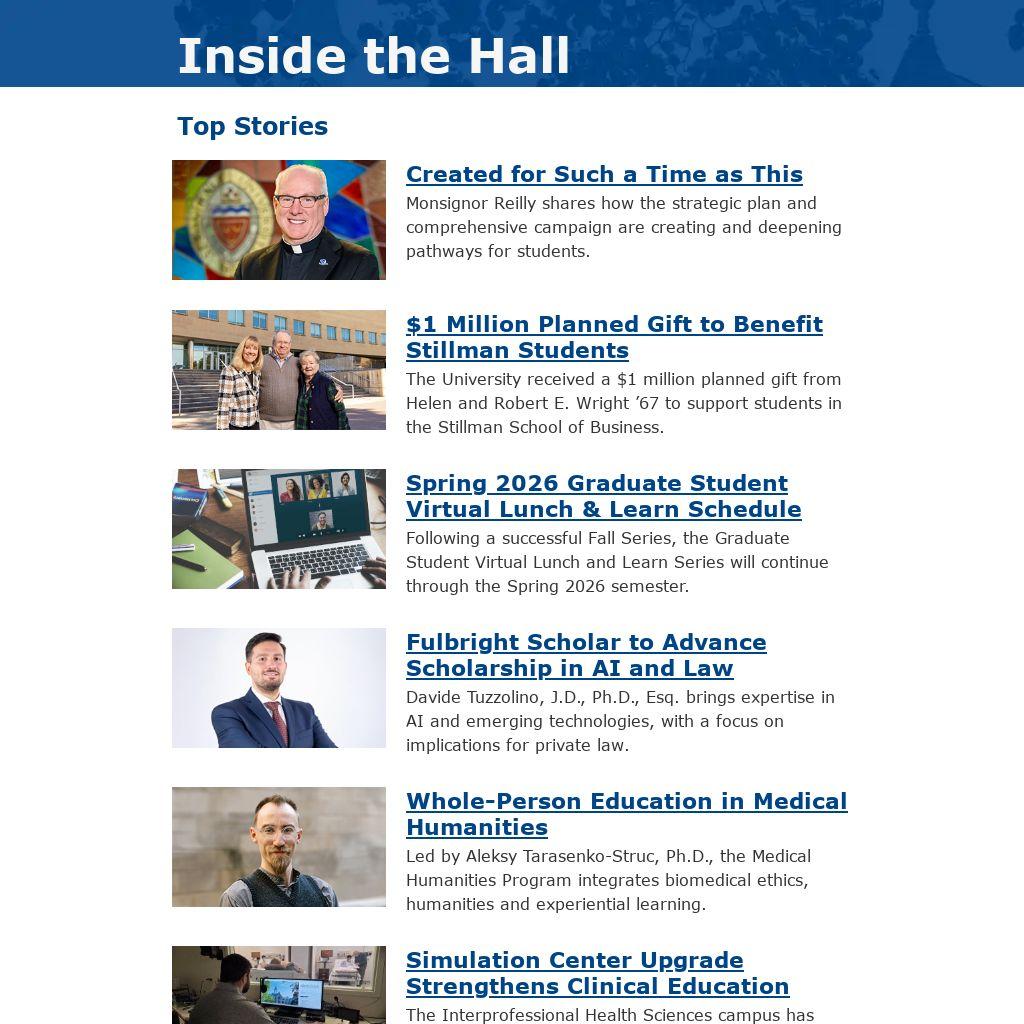
Task: Open "Created for Such a Time as This" story
Action: coord(604,174)
